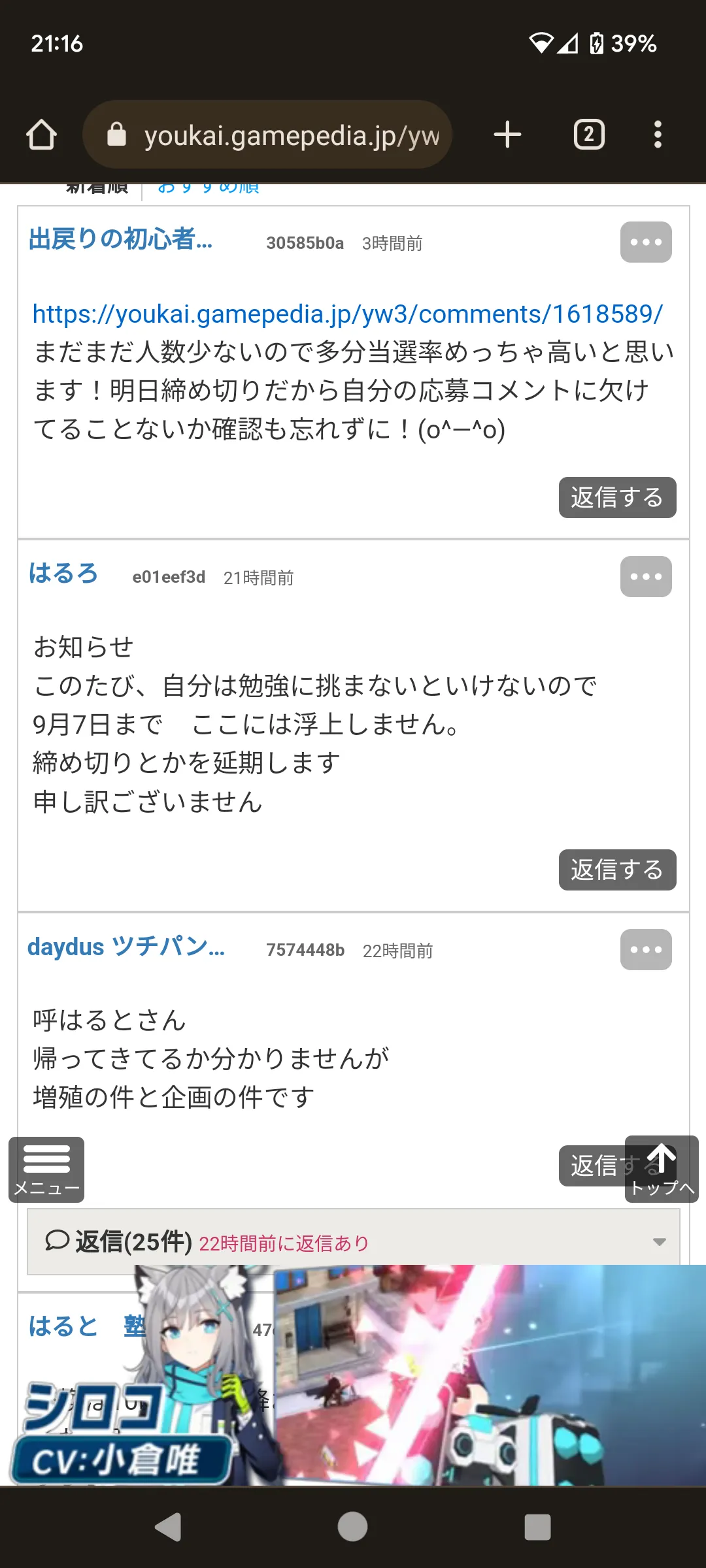
Task: Open はるろ's user profile
Action: point(63,574)
